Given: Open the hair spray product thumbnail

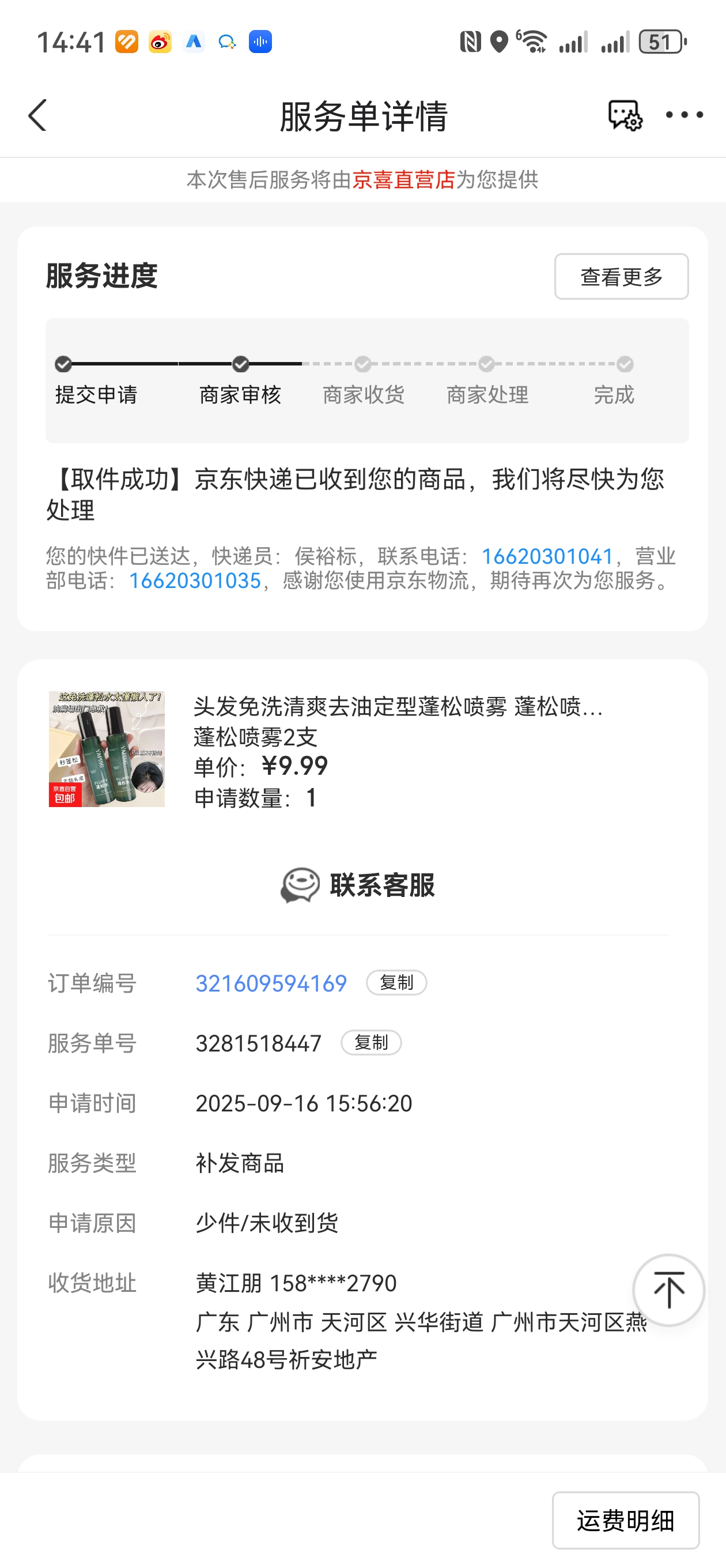Looking at the screenshot, I should click(107, 749).
